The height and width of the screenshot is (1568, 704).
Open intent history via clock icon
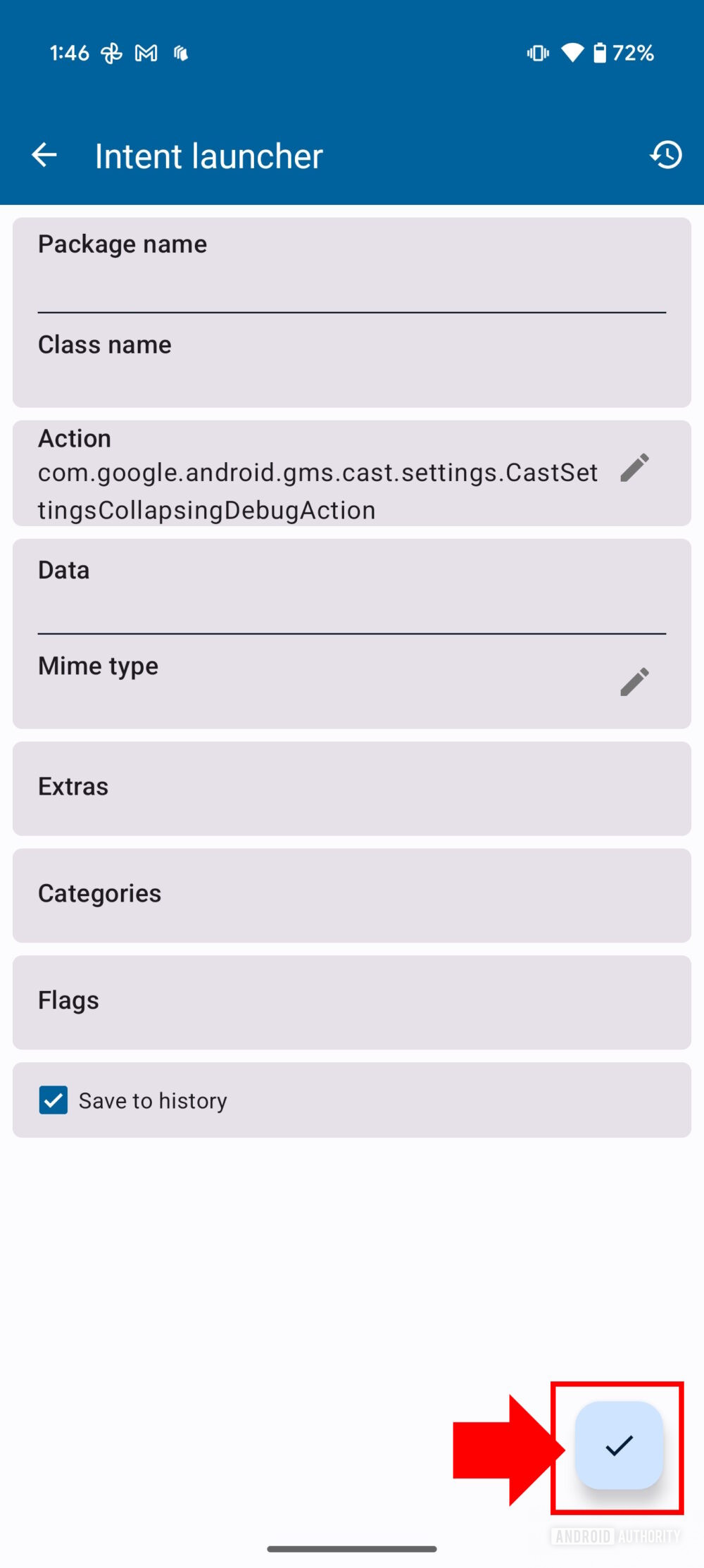coord(665,155)
